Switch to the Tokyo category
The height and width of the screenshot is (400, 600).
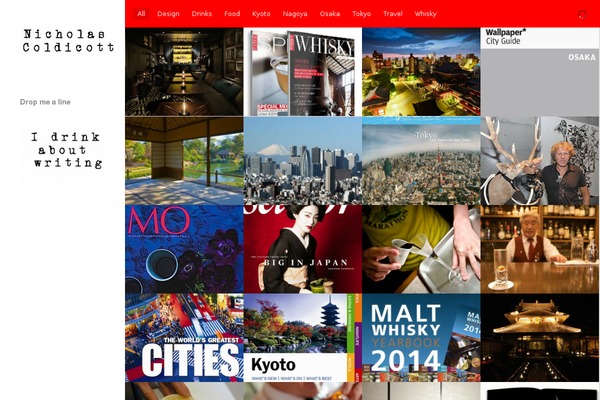(x=361, y=14)
